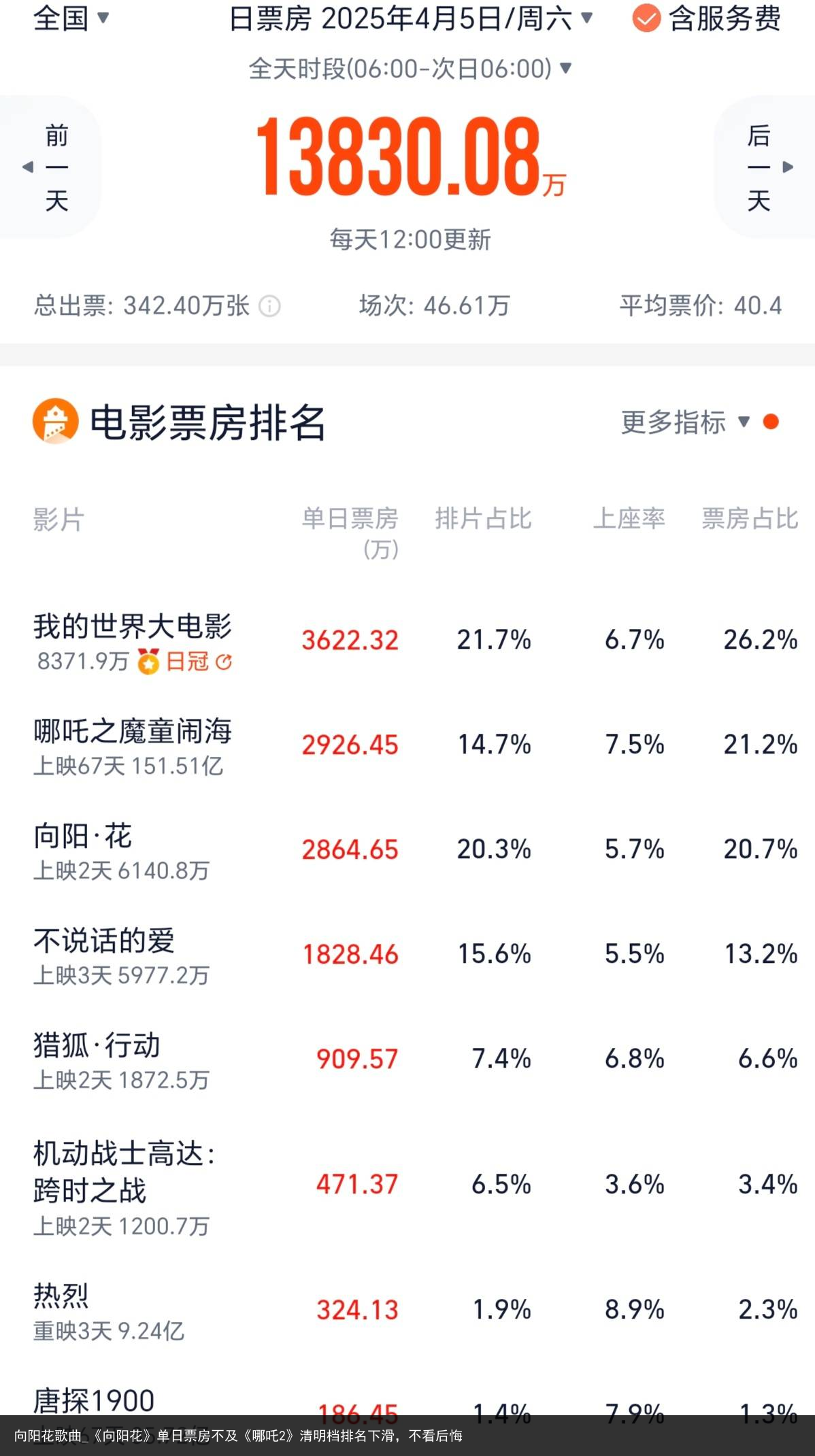This screenshot has width=815, height=1456.
Task: Open 猎狐·行动 box office details
Action: 407,1060
